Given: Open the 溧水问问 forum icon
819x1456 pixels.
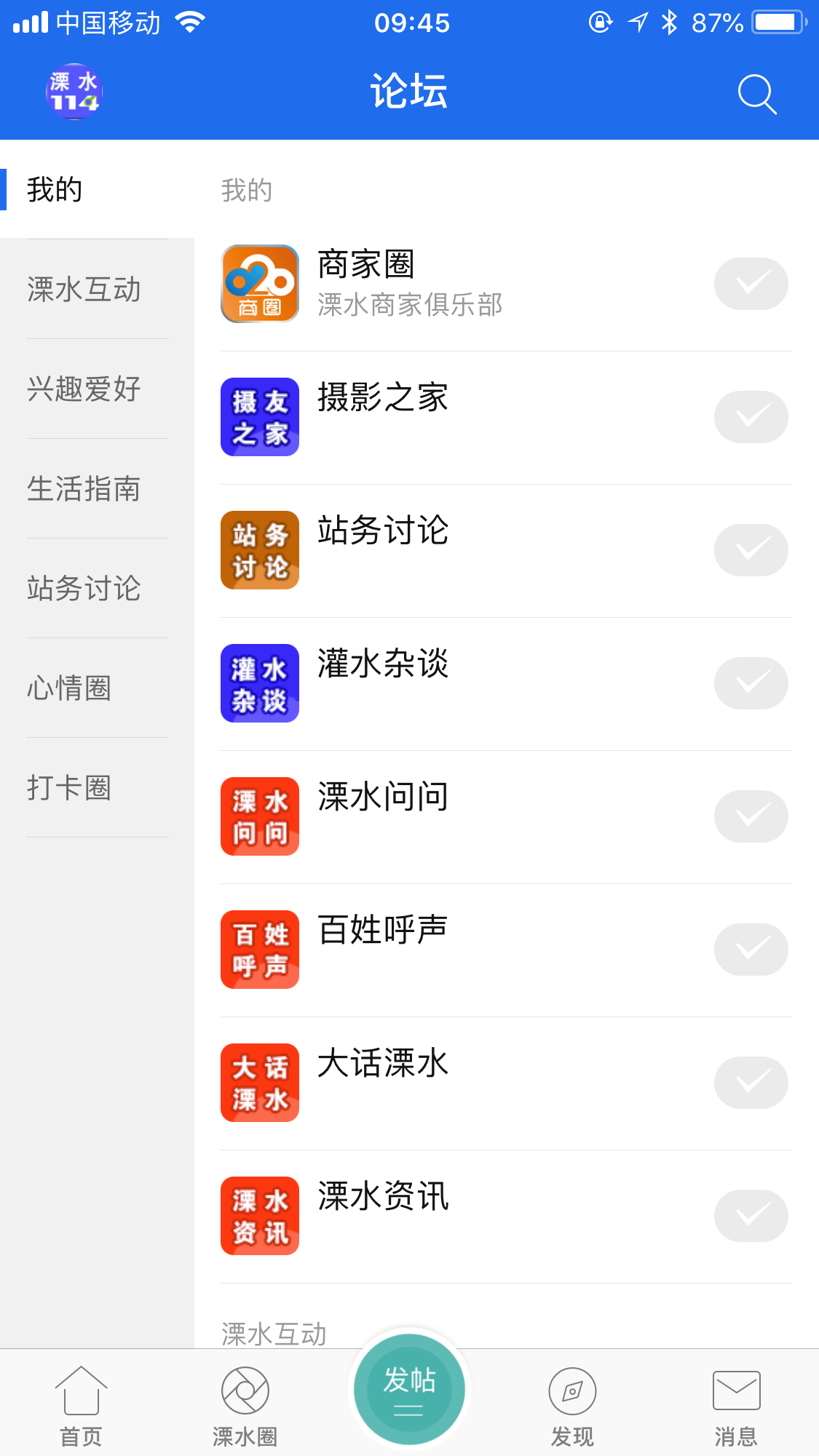Looking at the screenshot, I should click(259, 816).
